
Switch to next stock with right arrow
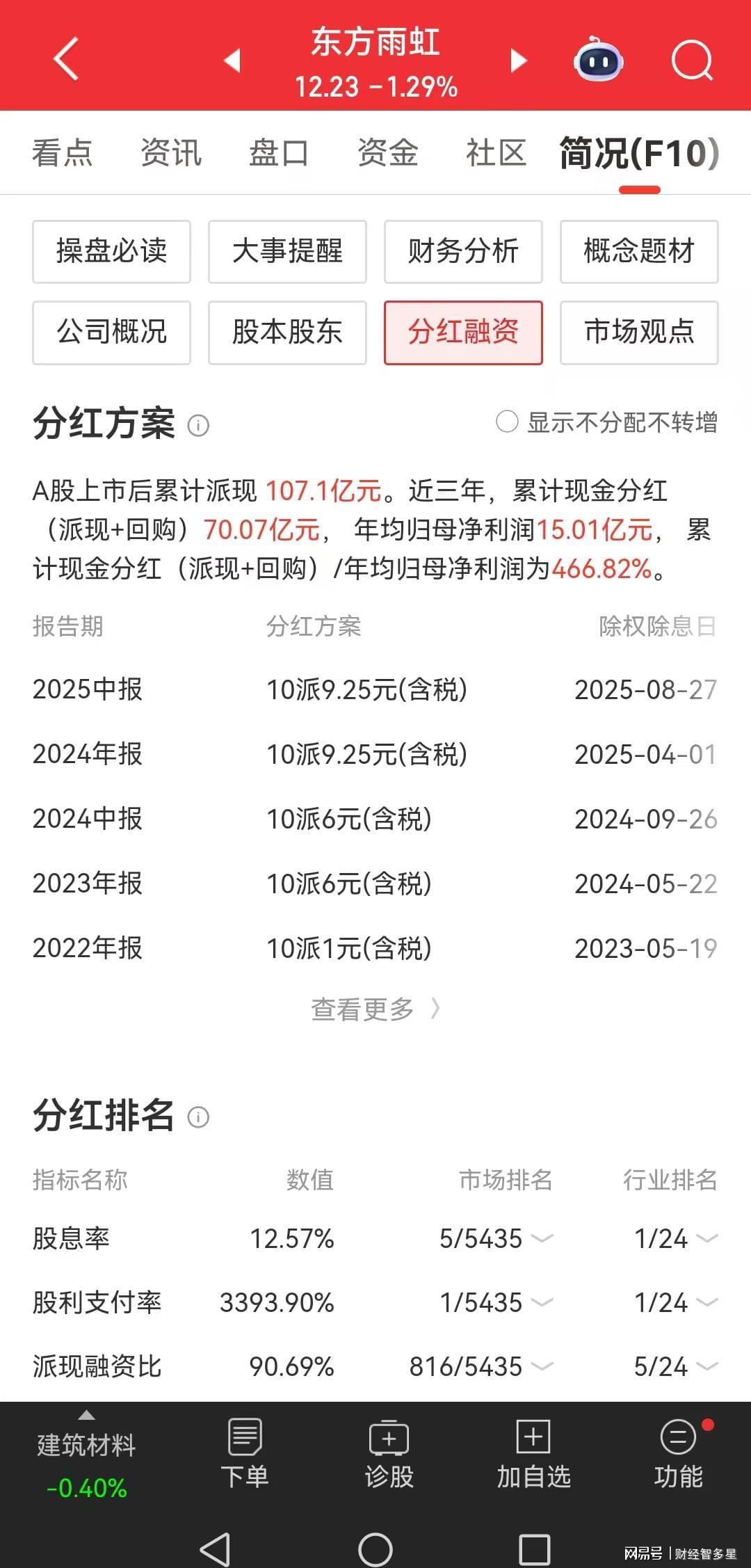[519, 61]
